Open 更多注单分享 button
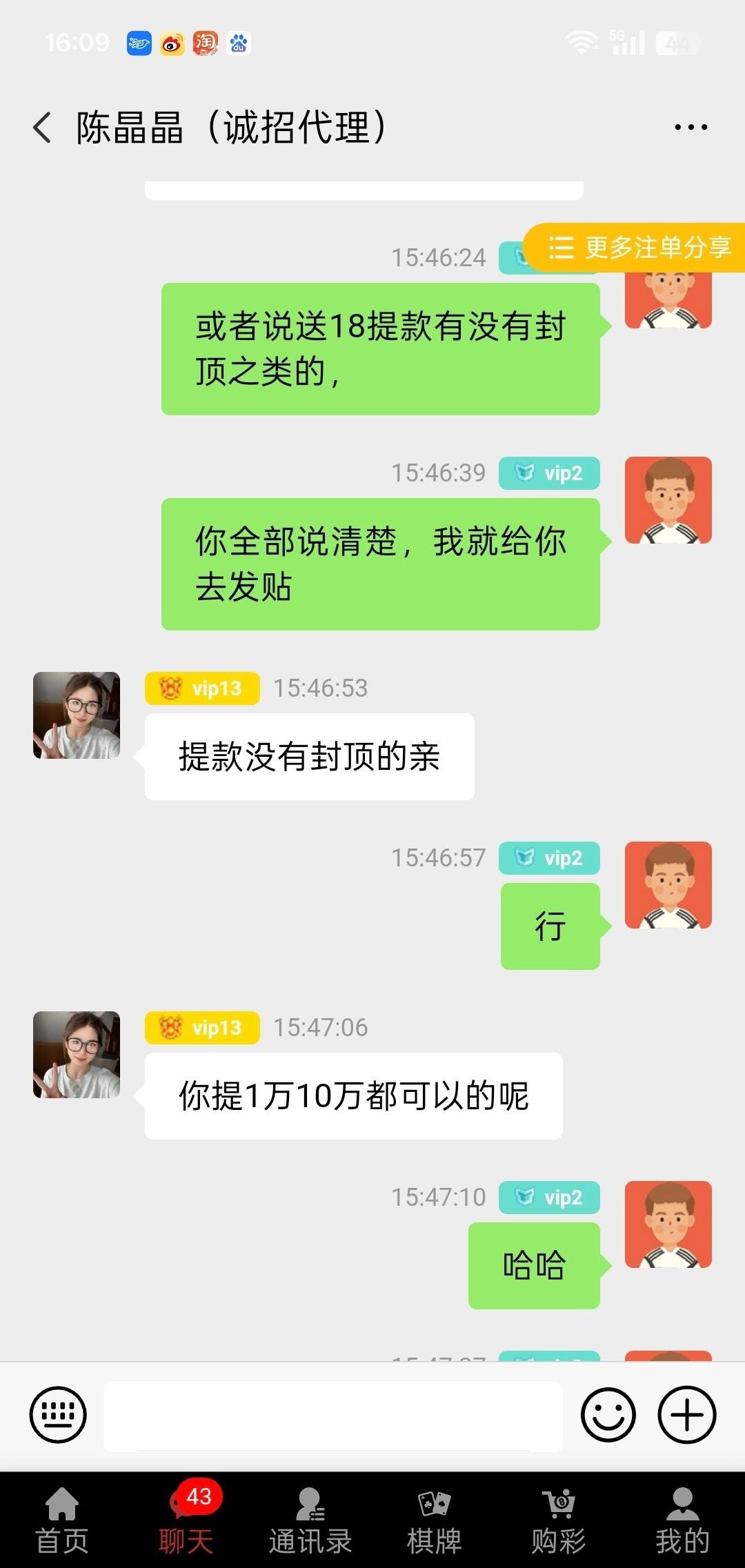This screenshot has height=1568, width=745. (638, 248)
